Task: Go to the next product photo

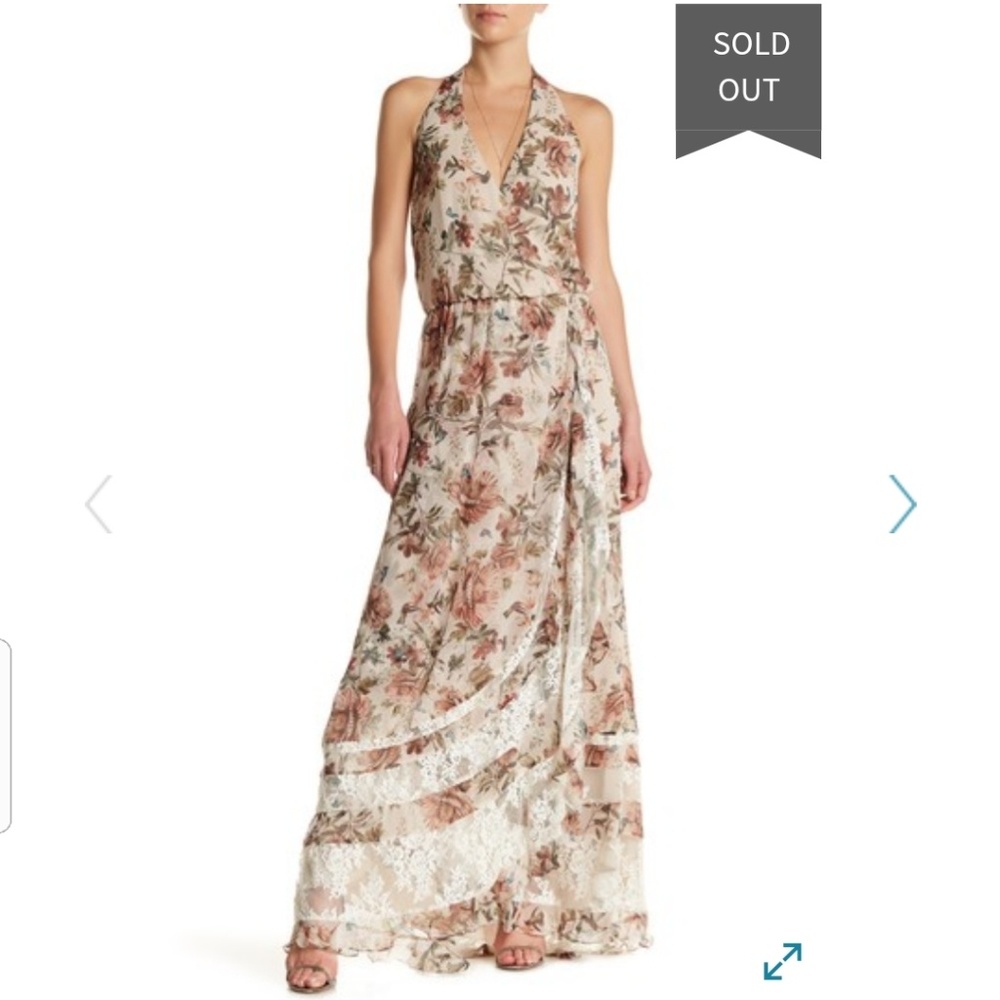Action: pos(902,504)
